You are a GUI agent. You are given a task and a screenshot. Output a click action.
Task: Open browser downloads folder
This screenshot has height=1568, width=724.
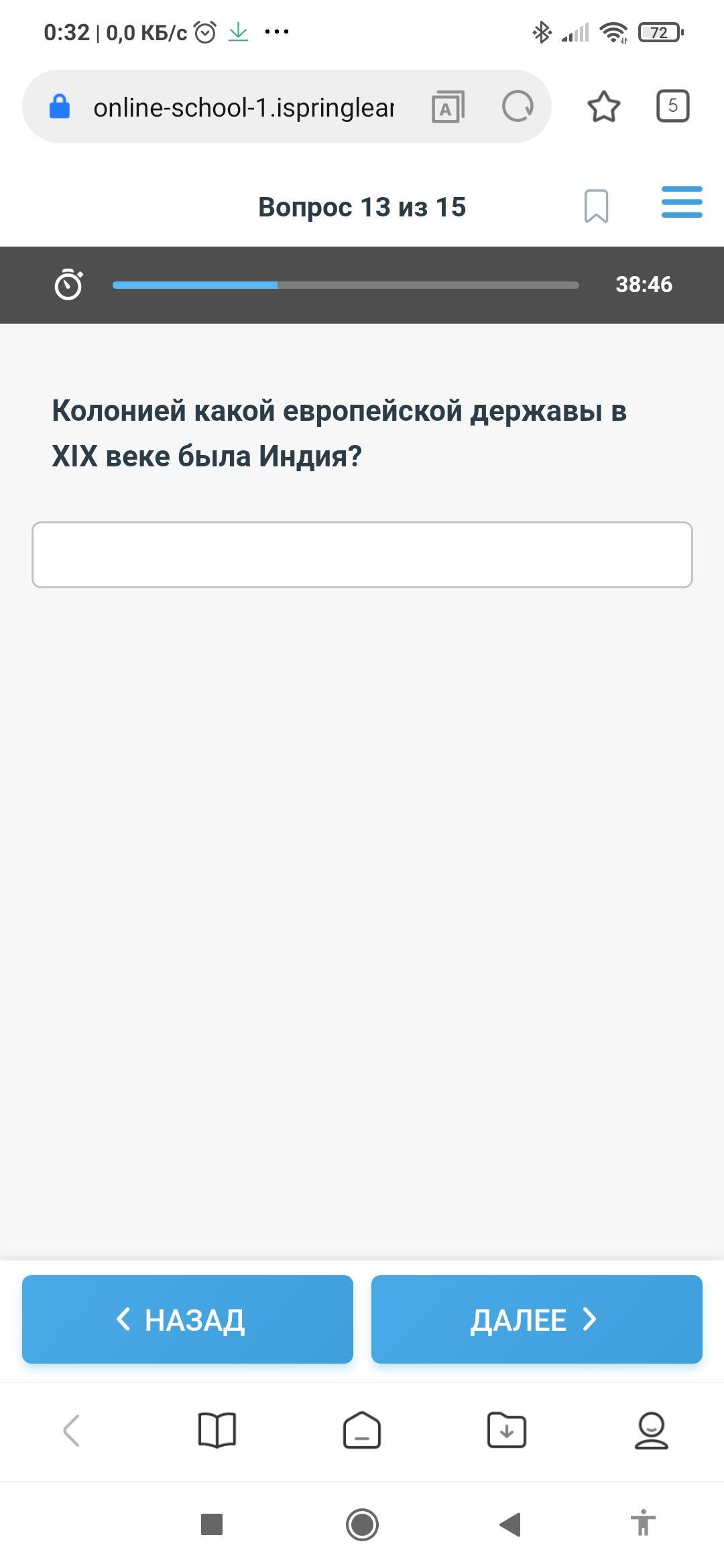tap(506, 1431)
